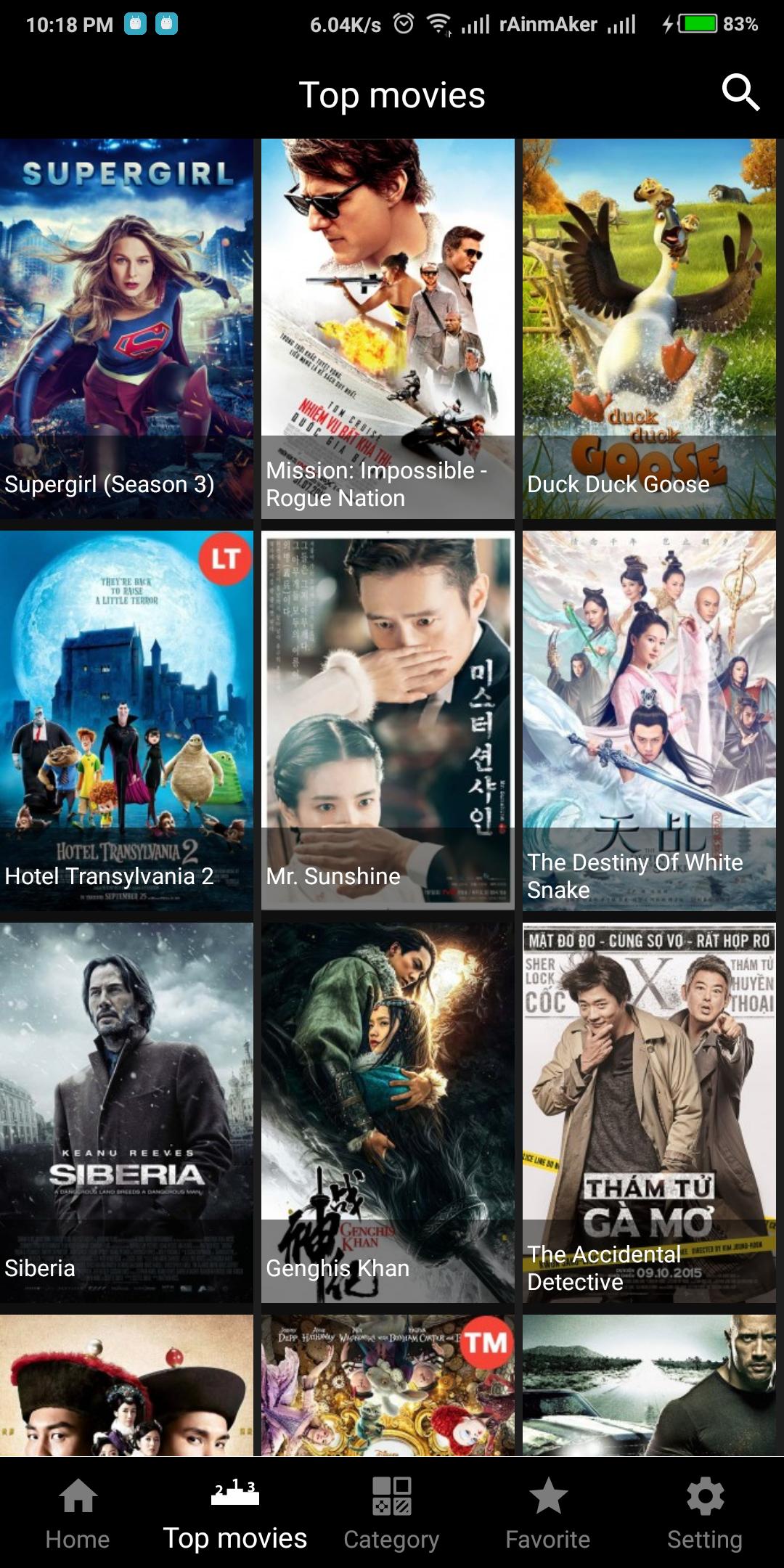Screen dimensions: 784x1568
Task: Tap the Siberia movie tile
Action: coord(126,1112)
